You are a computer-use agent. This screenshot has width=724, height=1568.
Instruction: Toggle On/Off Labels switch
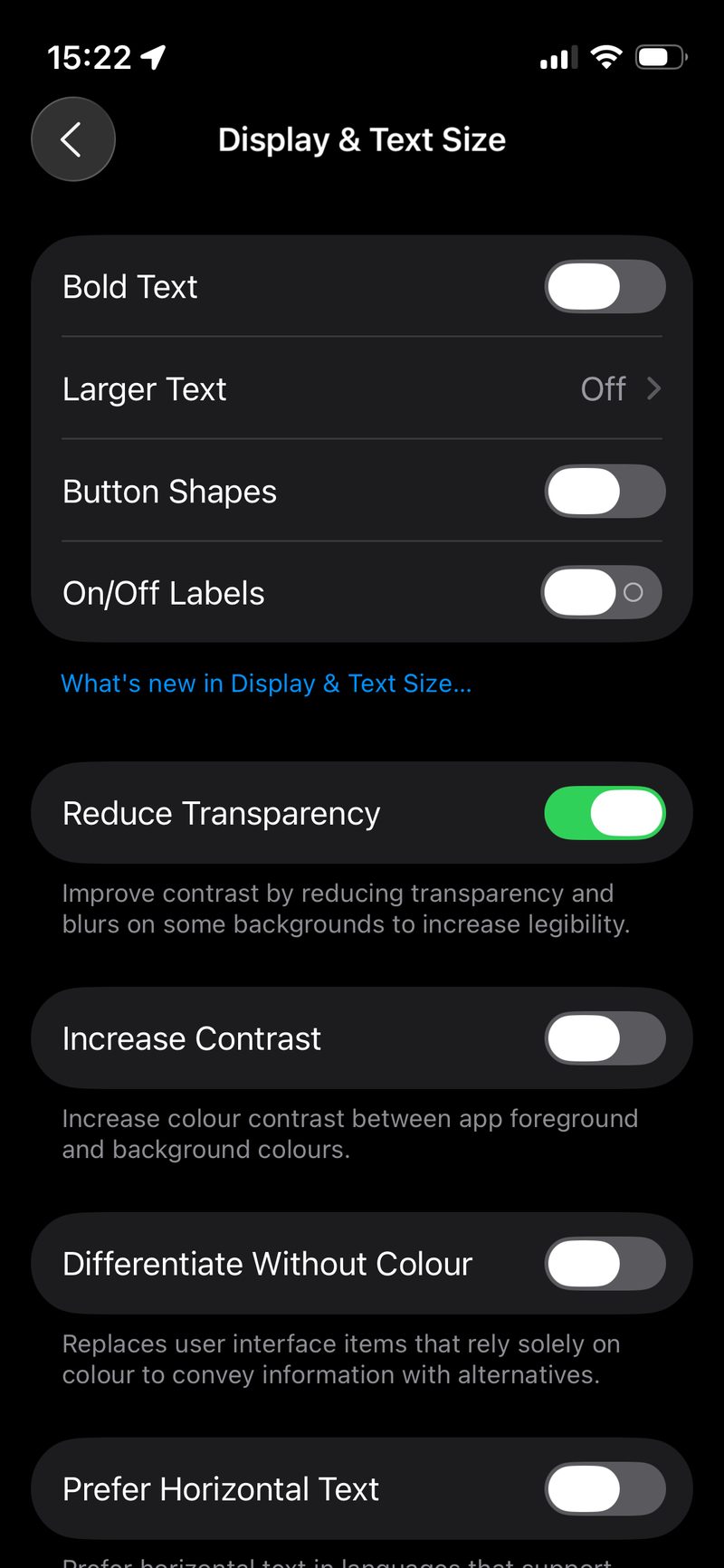[602, 593]
